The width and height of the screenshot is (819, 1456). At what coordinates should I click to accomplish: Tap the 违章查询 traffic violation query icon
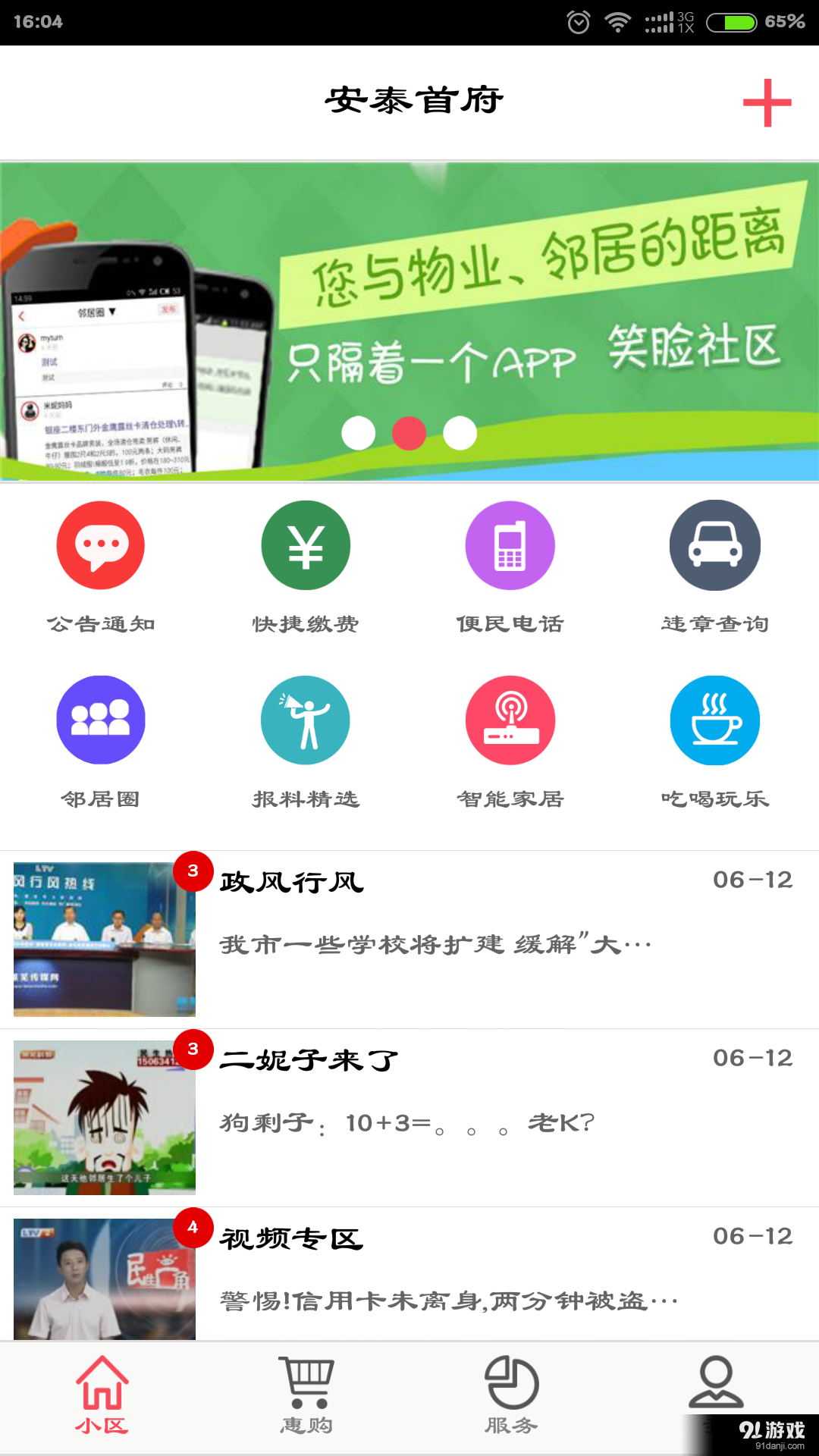pos(715,544)
